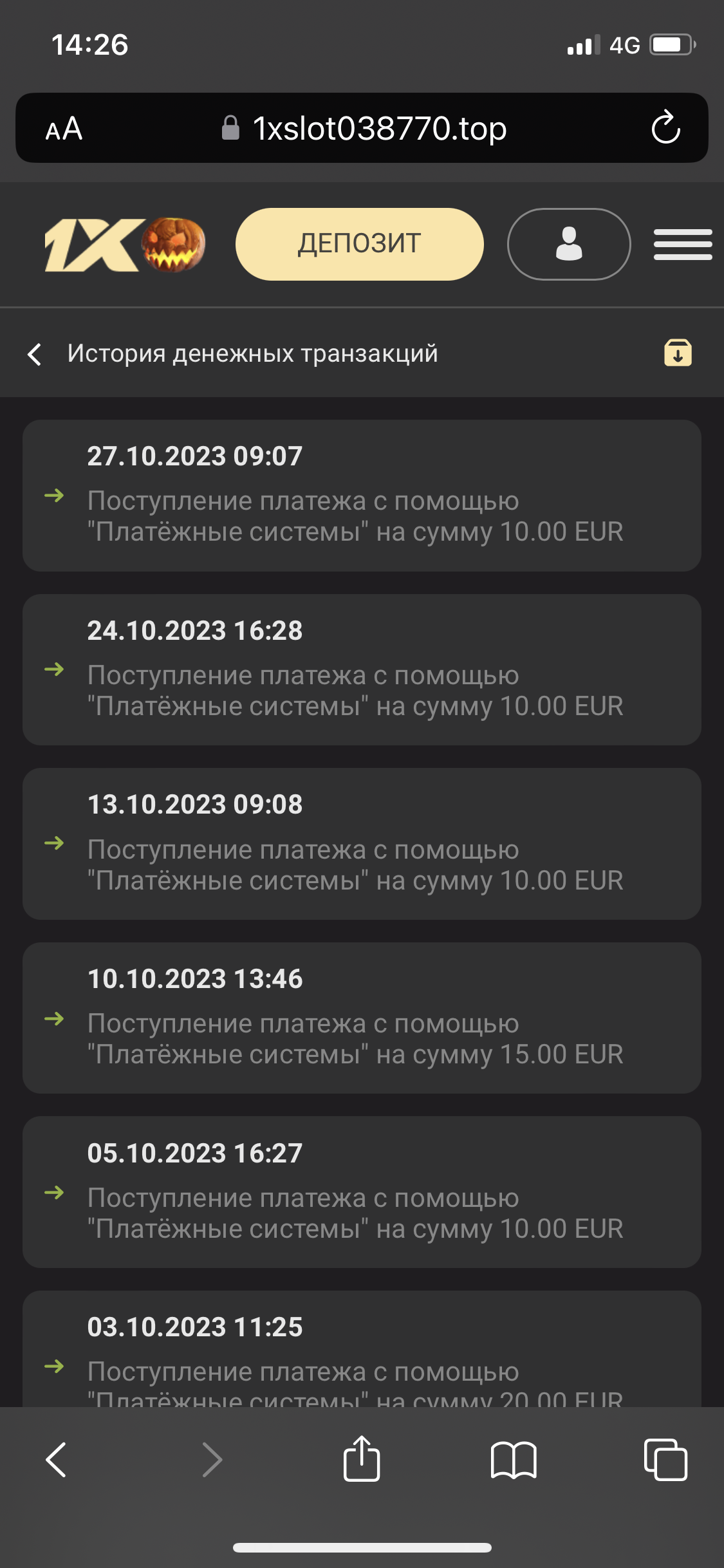Reload the page in Safari
The width and height of the screenshot is (724, 1568).
tap(665, 127)
